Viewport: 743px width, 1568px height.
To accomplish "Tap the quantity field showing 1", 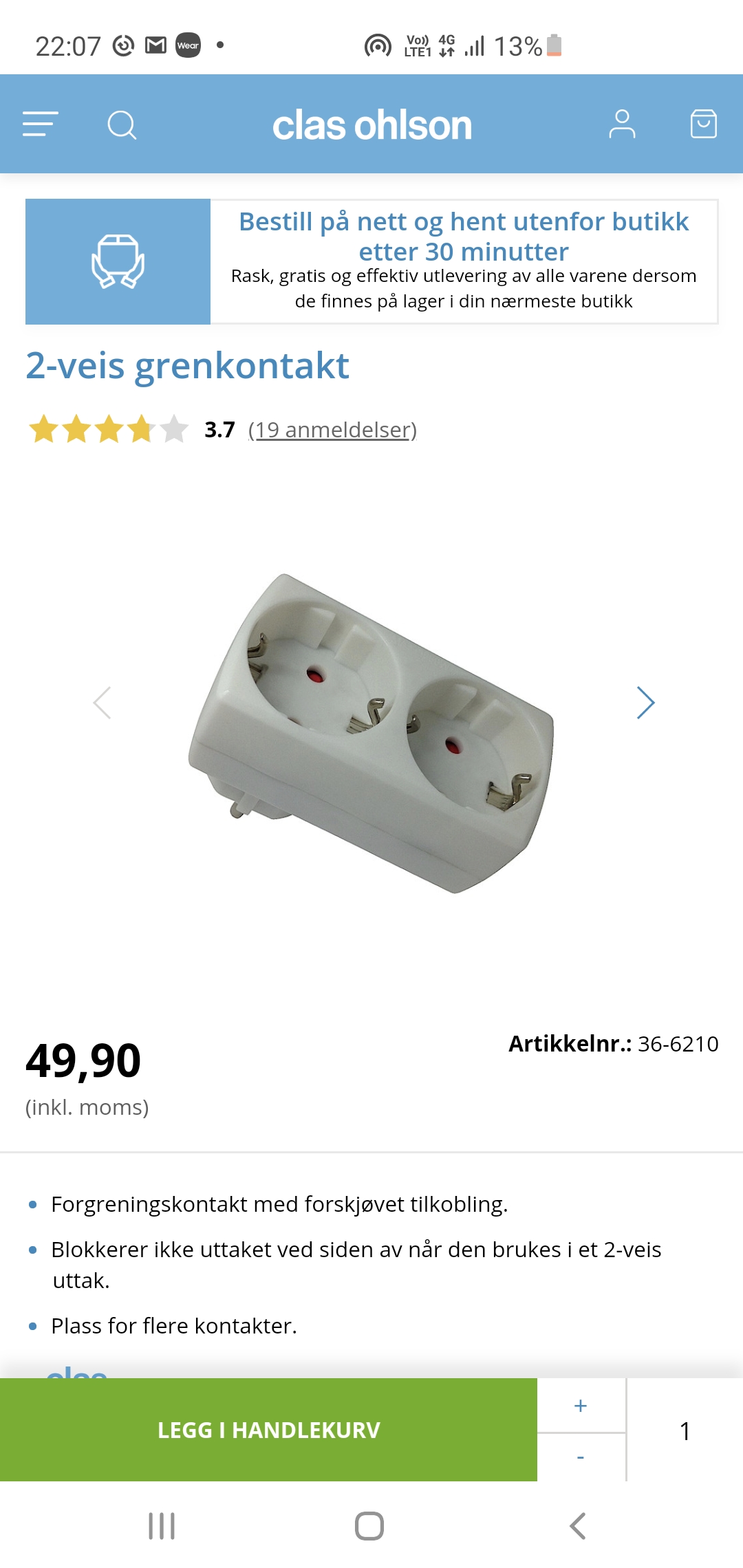I will coord(685,1430).
